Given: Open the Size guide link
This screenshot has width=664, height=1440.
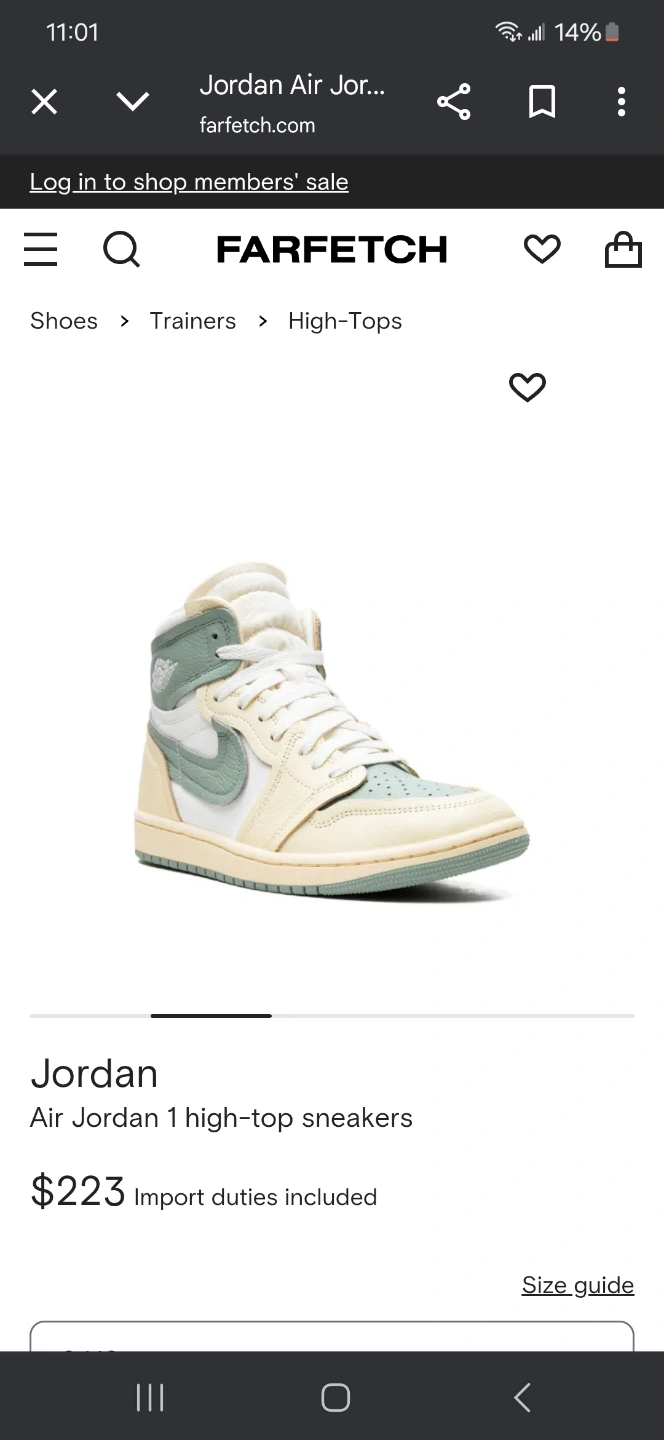Looking at the screenshot, I should [578, 1285].
